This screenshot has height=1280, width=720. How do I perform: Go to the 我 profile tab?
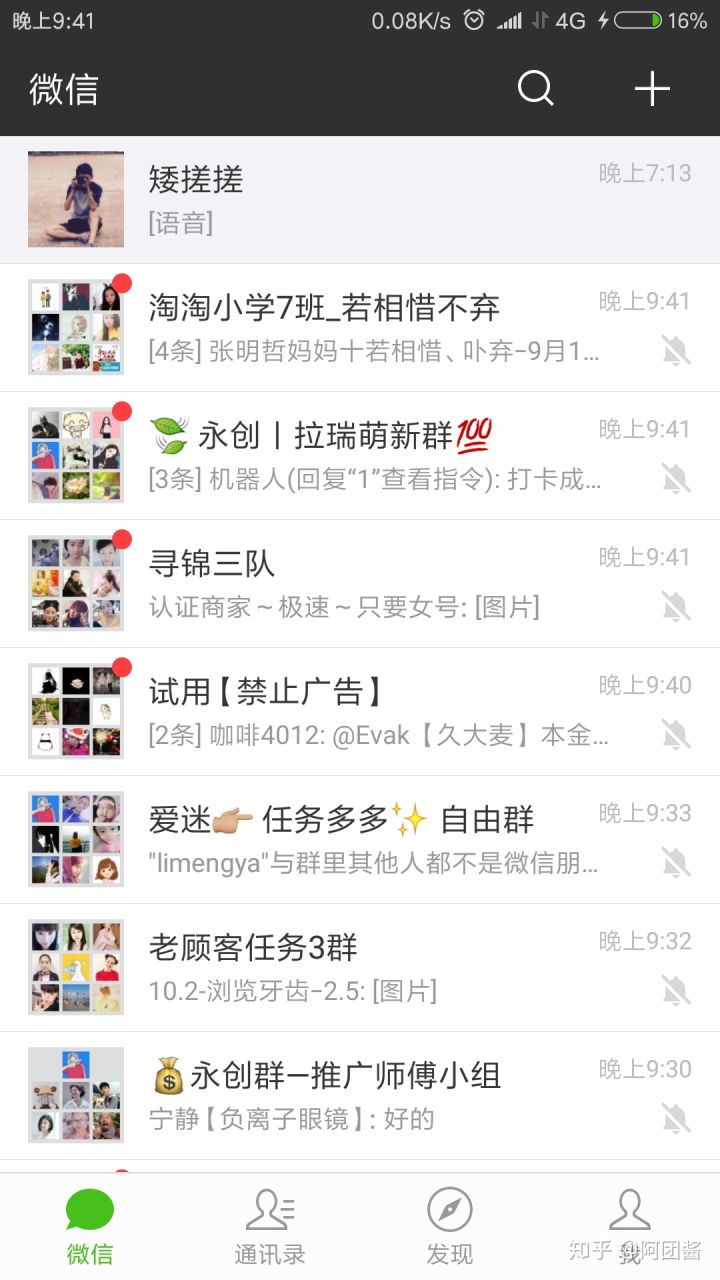click(630, 1226)
